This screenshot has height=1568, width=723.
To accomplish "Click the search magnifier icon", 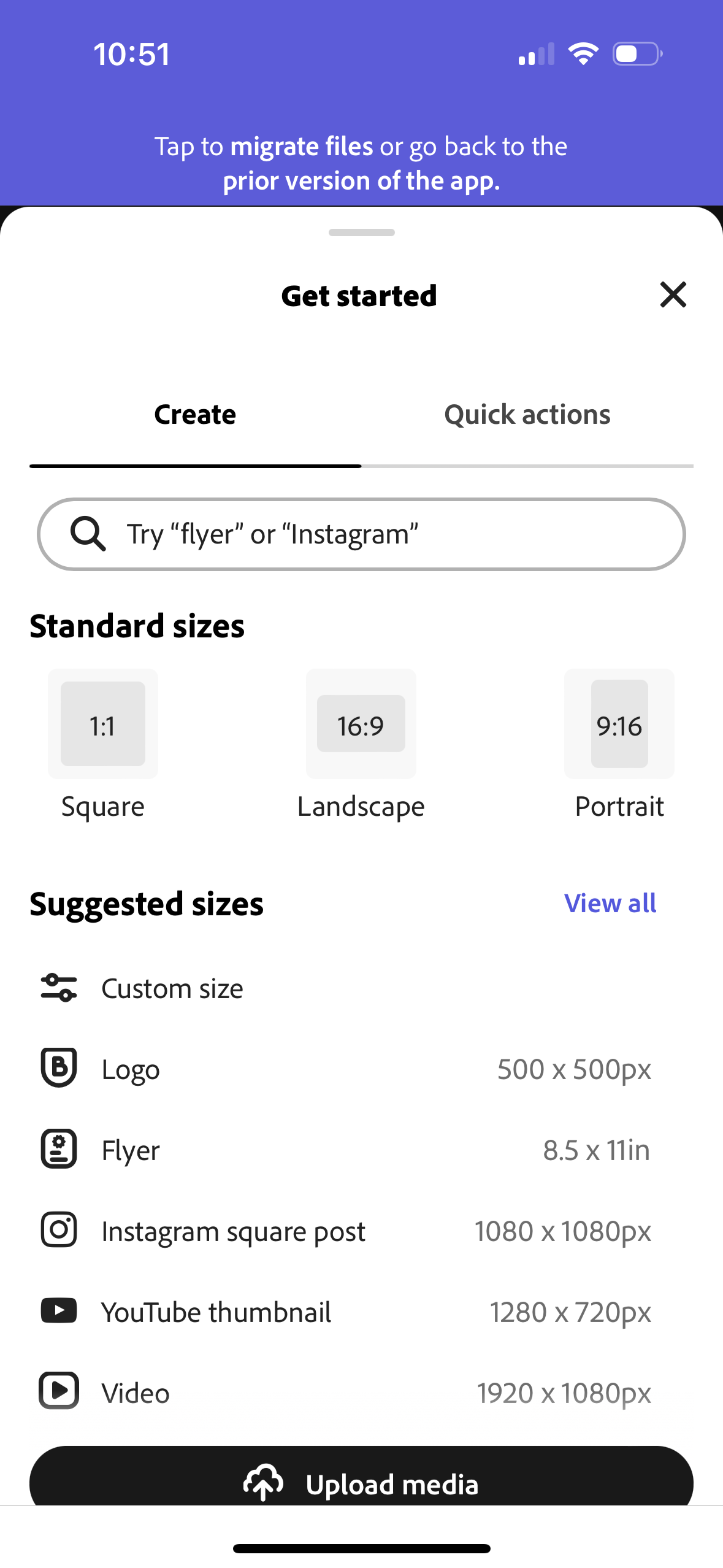I will point(88,534).
